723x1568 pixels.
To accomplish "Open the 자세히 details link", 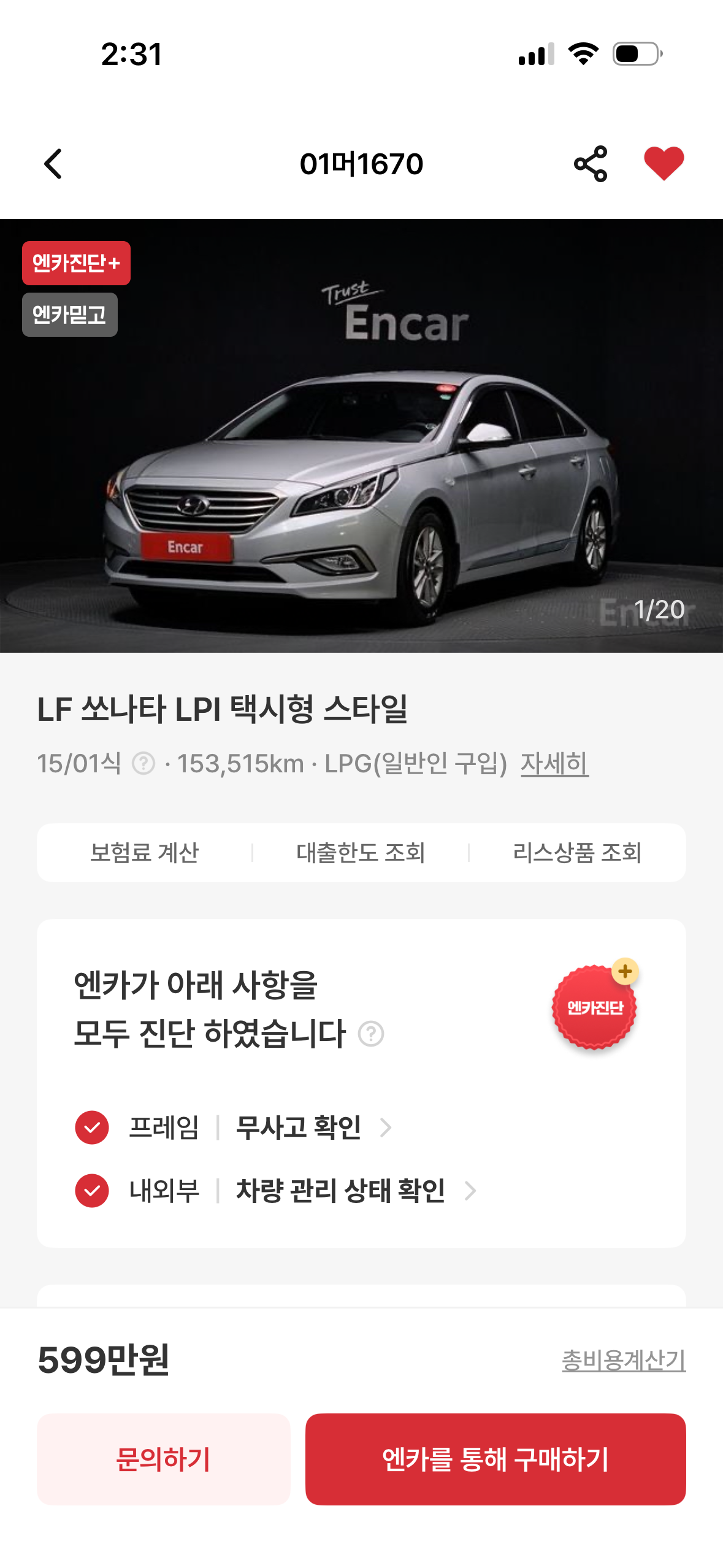I will (554, 764).
